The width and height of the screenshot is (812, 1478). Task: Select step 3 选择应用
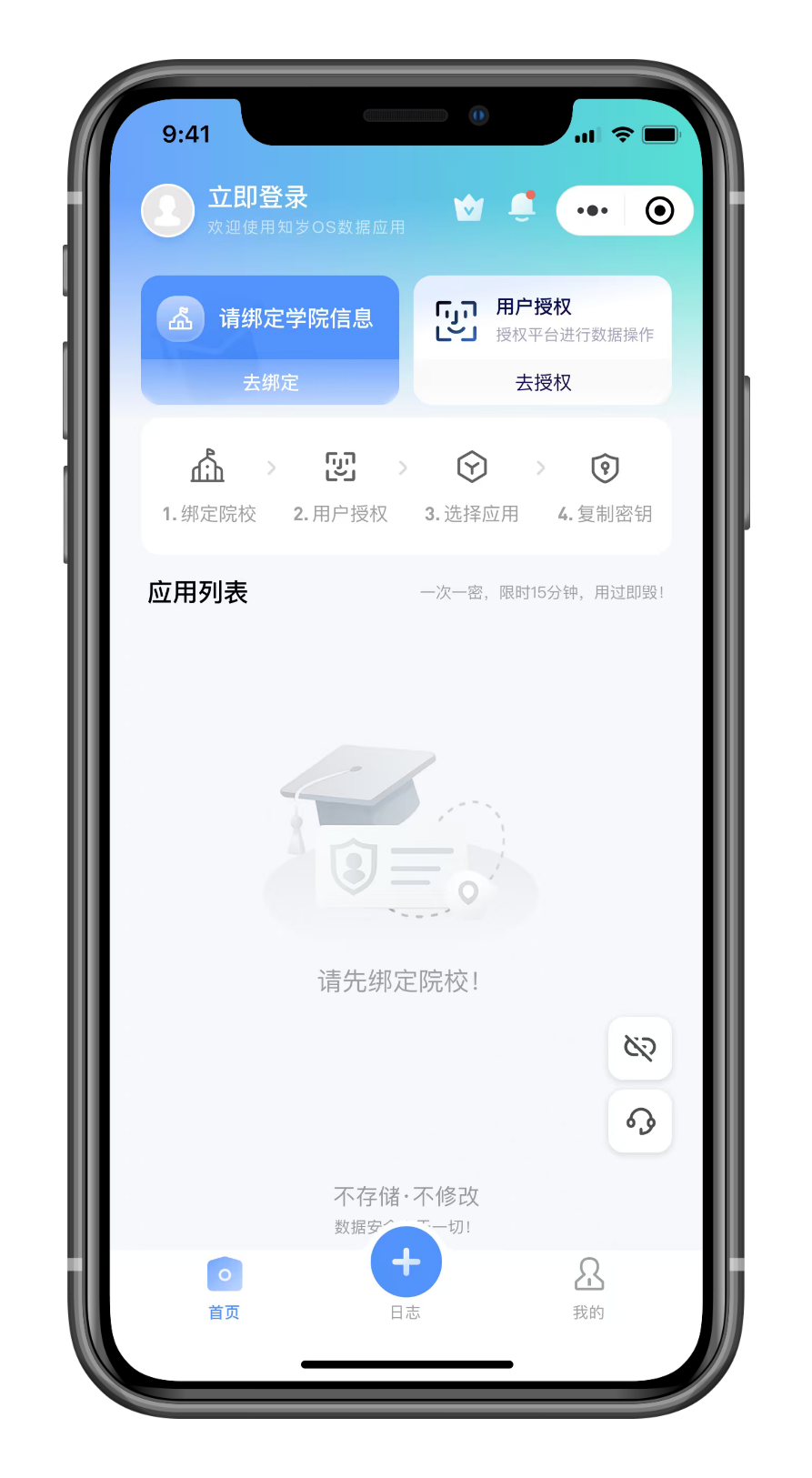(472, 487)
